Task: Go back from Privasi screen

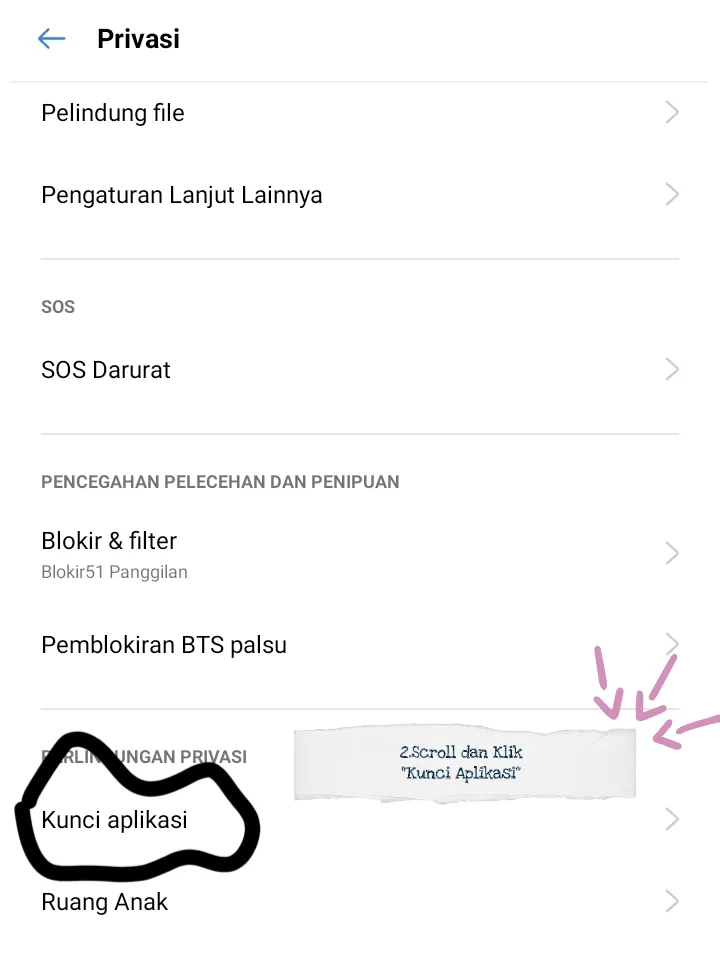Action: tap(51, 39)
